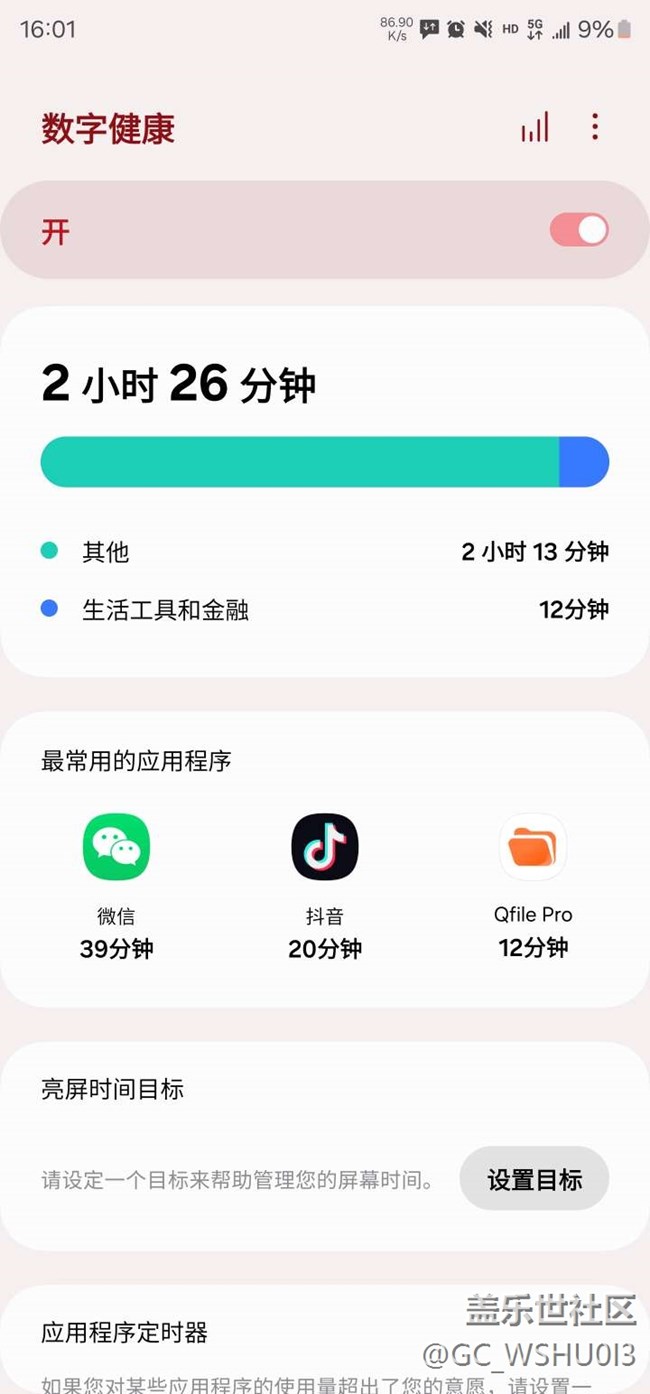Open the 2小时26分钟 screen time card
Viewport: 650px width, 1394px height.
[325, 492]
